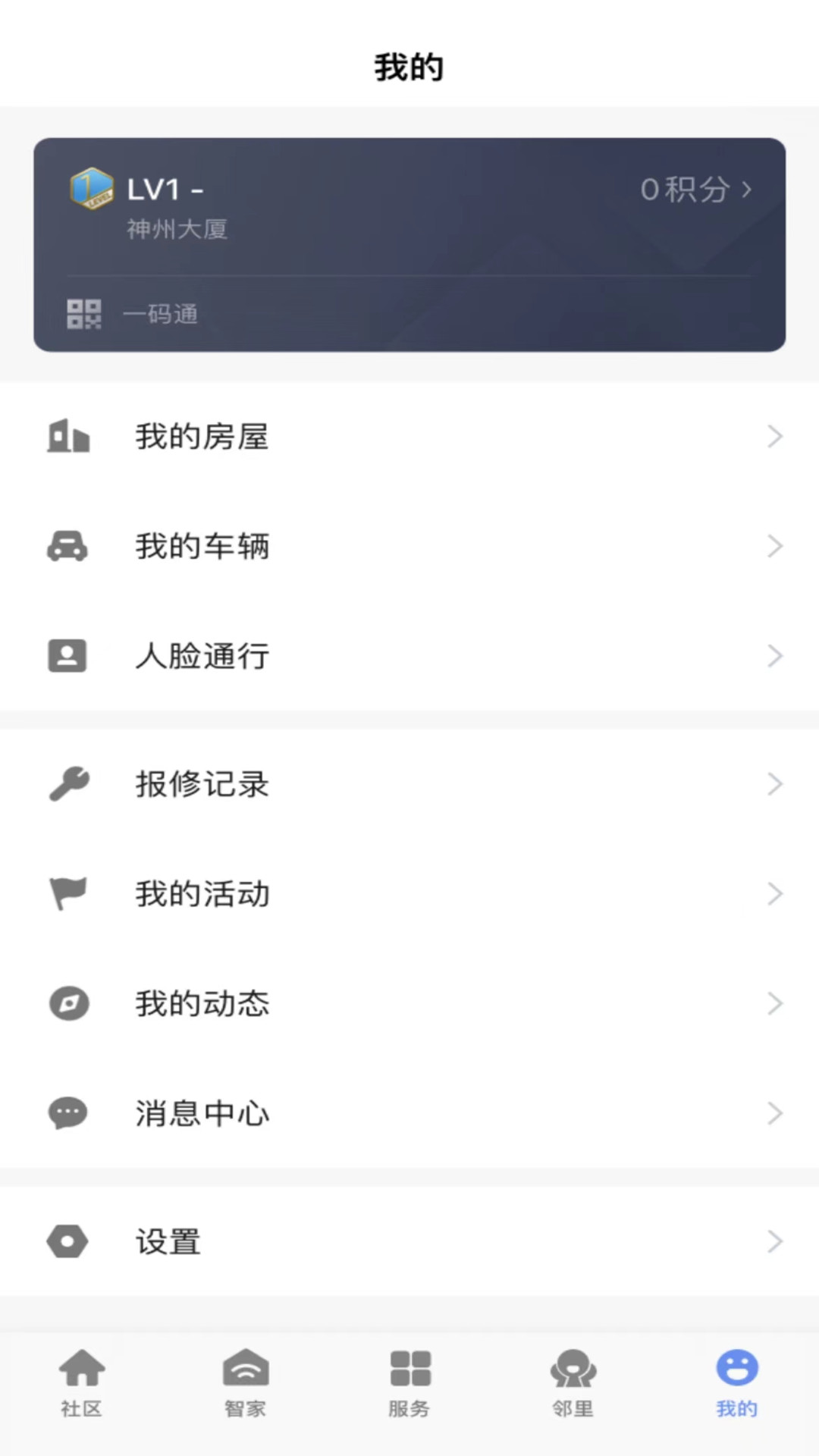819x1456 pixels.
Task: Tap the 我的 tab
Action: 737,1383
